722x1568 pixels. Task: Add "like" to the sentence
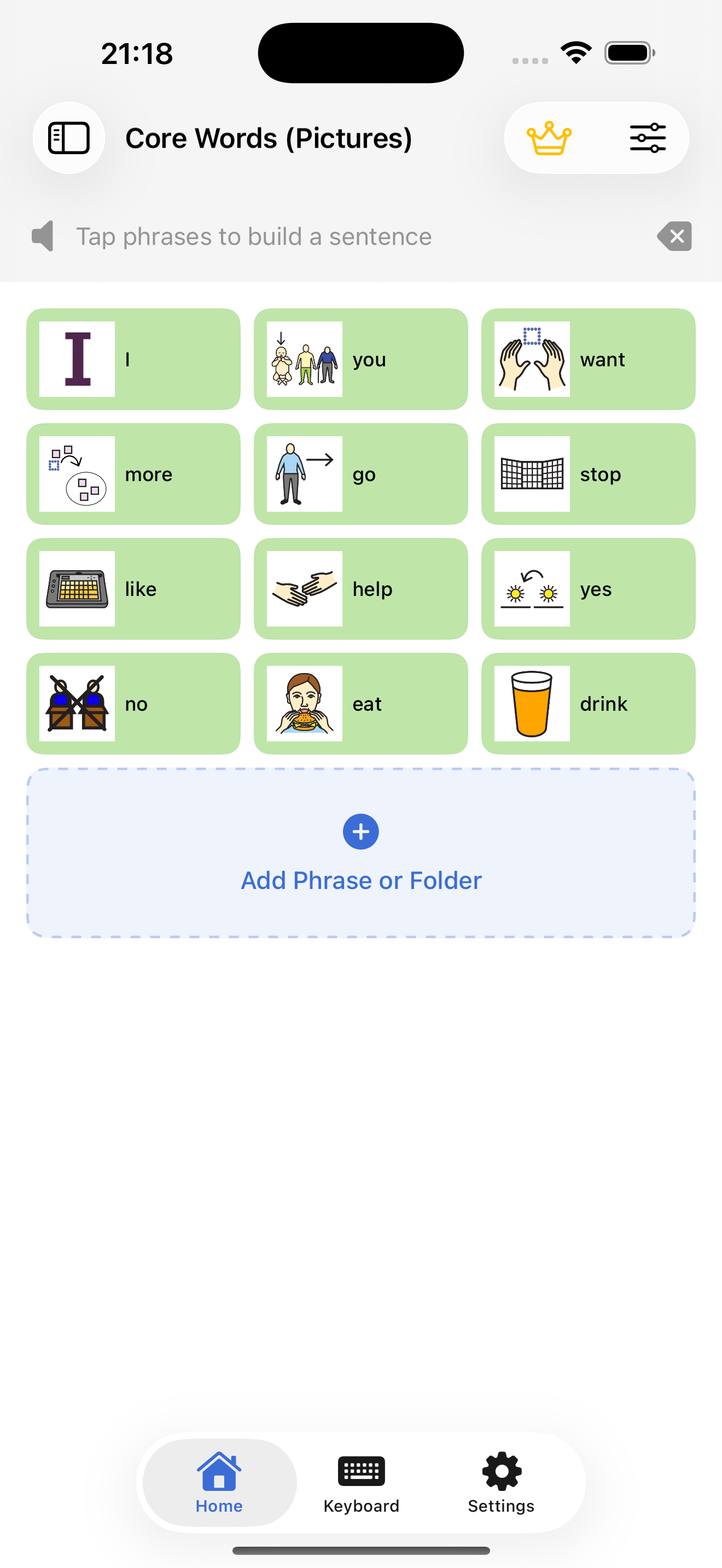[133, 589]
